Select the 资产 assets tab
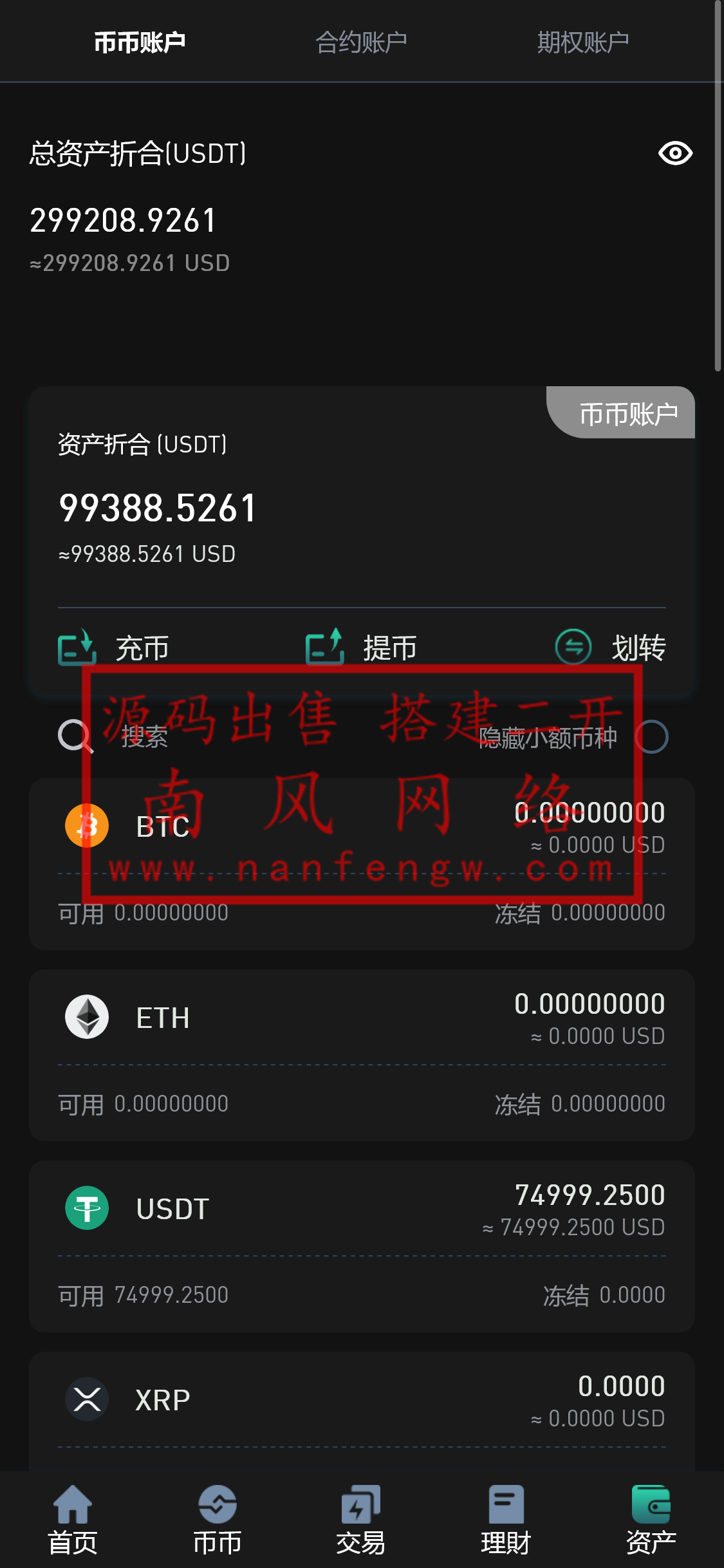Screen dimensions: 724x1568 tap(651, 1519)
